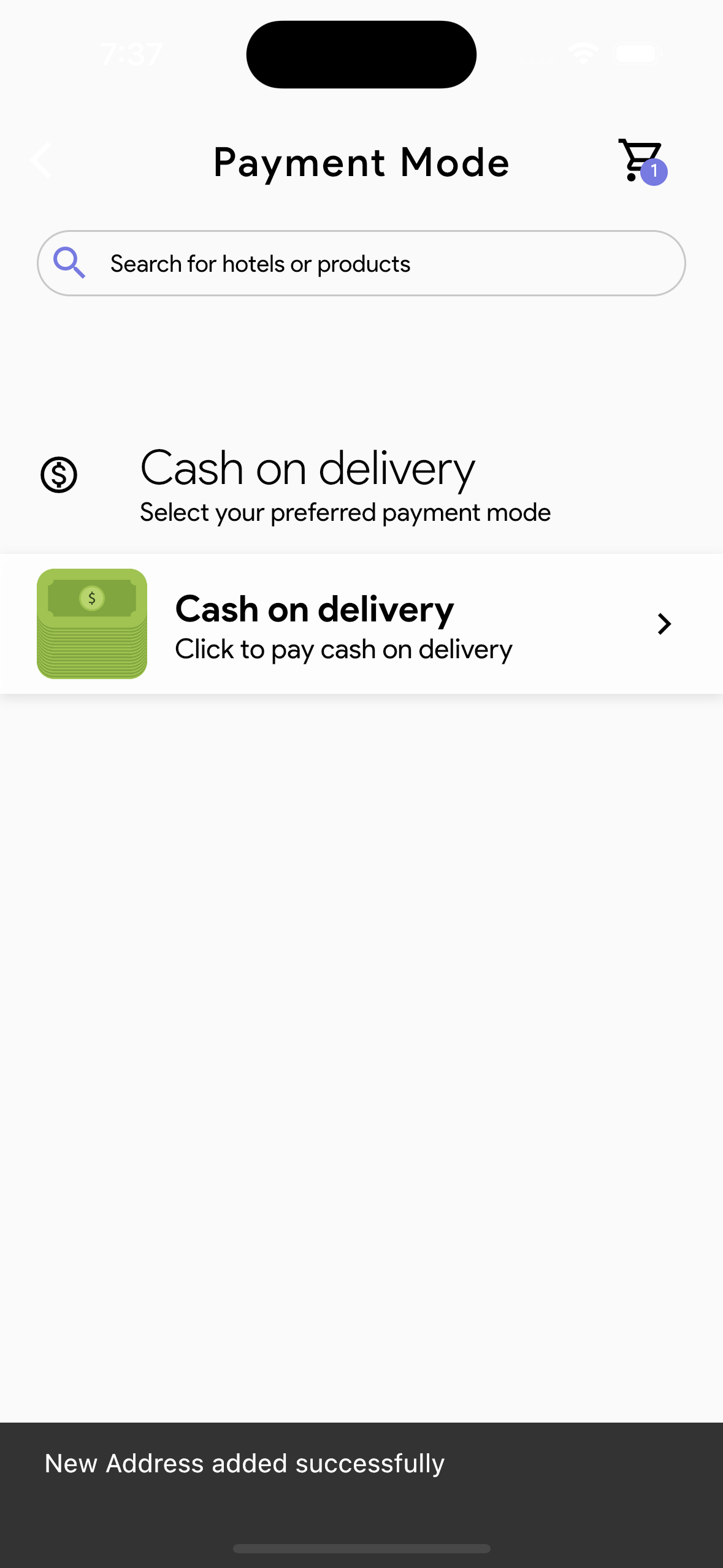Tap the green cash stack icon
The width and height of the screenshot is (723, 1568).
[92, 623]
